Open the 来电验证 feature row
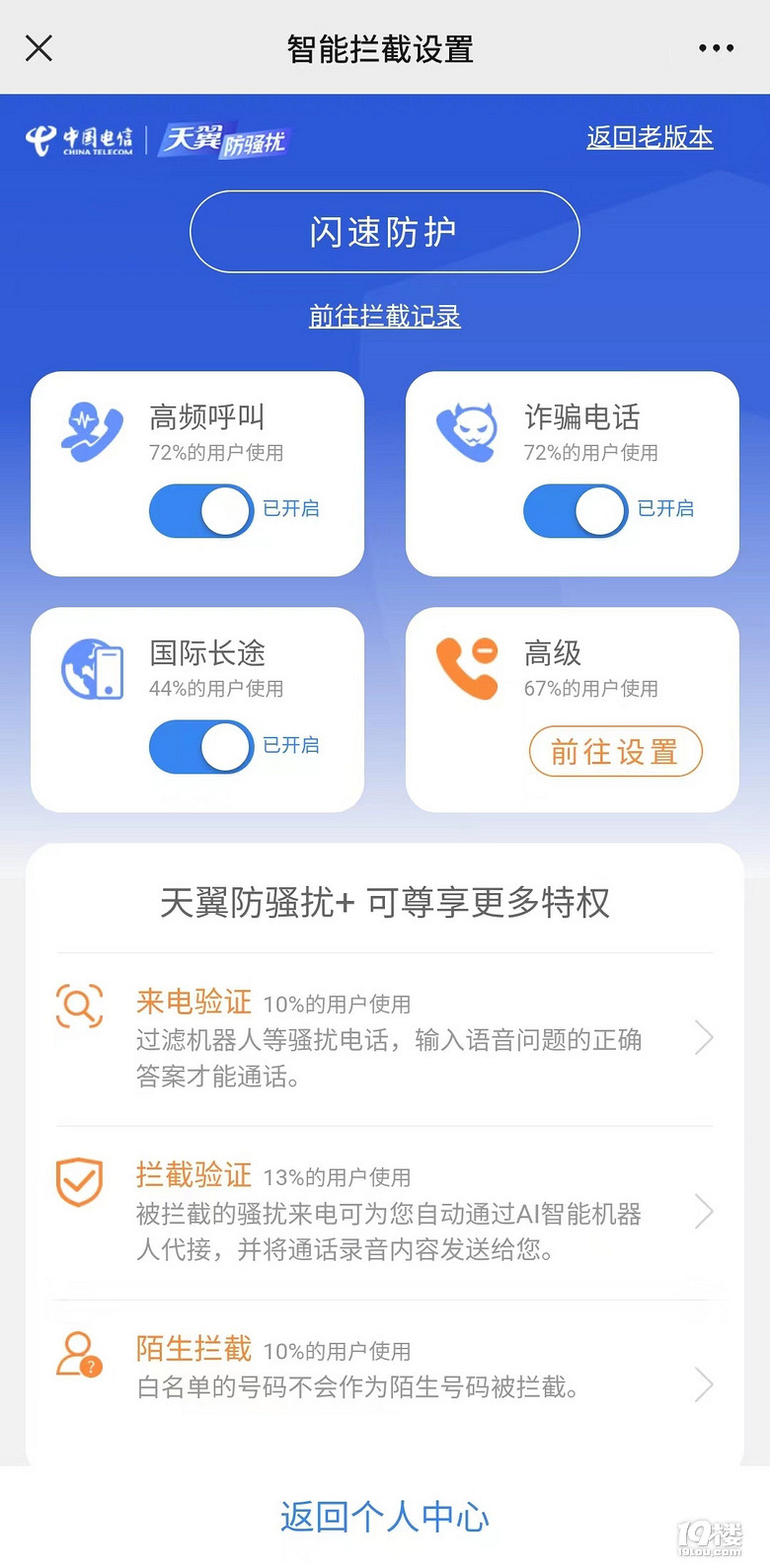This screenshot has width=770, height=1568. tap(384, 1039)
